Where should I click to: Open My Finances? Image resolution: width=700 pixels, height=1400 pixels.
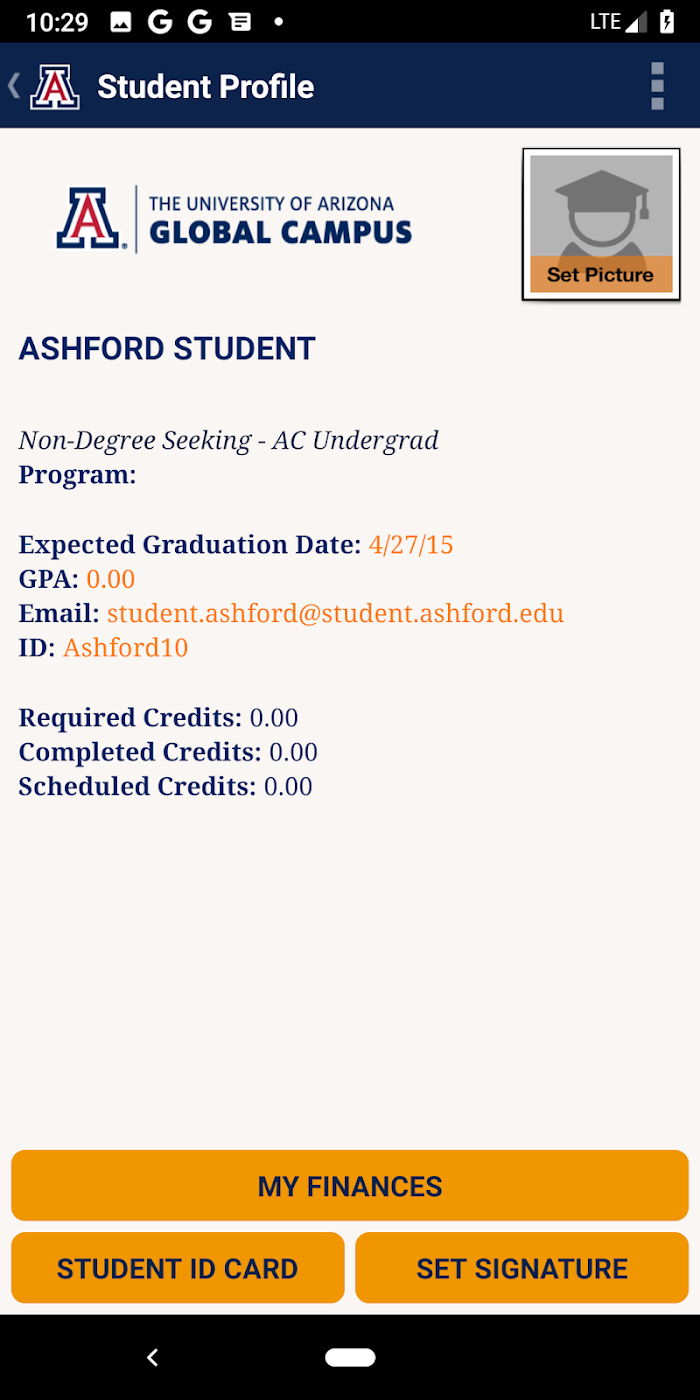(x=350, y=1186)
